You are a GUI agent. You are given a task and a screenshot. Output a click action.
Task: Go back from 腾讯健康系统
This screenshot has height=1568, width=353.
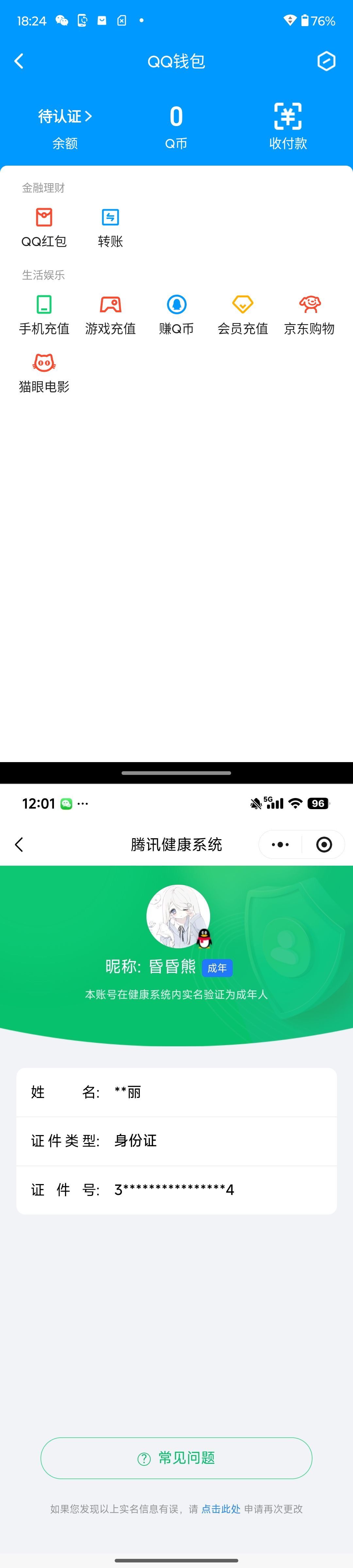[x=19, y=844]
